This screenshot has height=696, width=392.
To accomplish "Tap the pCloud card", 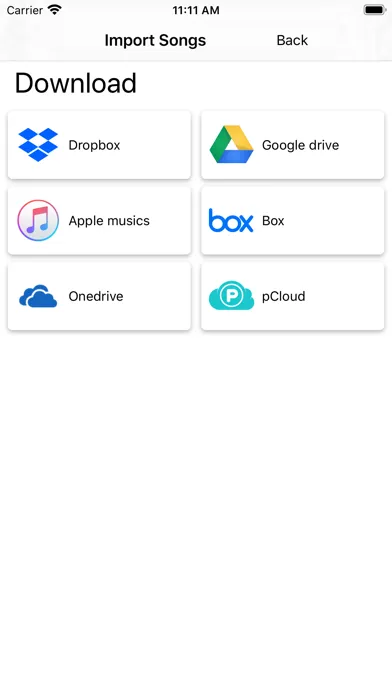I will tap(293, 296).
